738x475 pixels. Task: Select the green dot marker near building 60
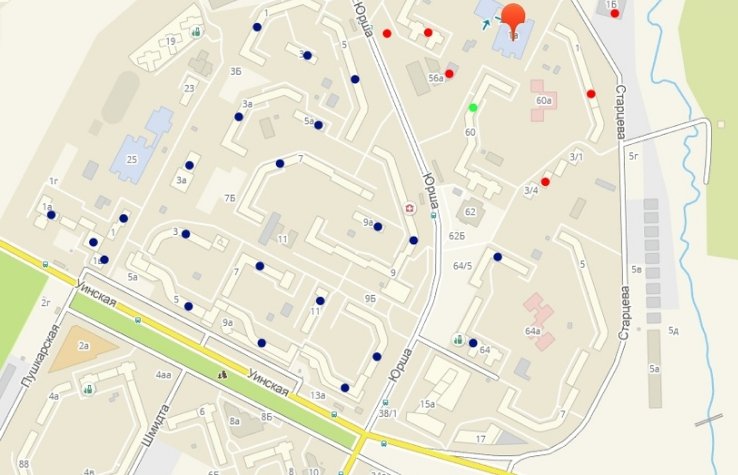point(473,107)
